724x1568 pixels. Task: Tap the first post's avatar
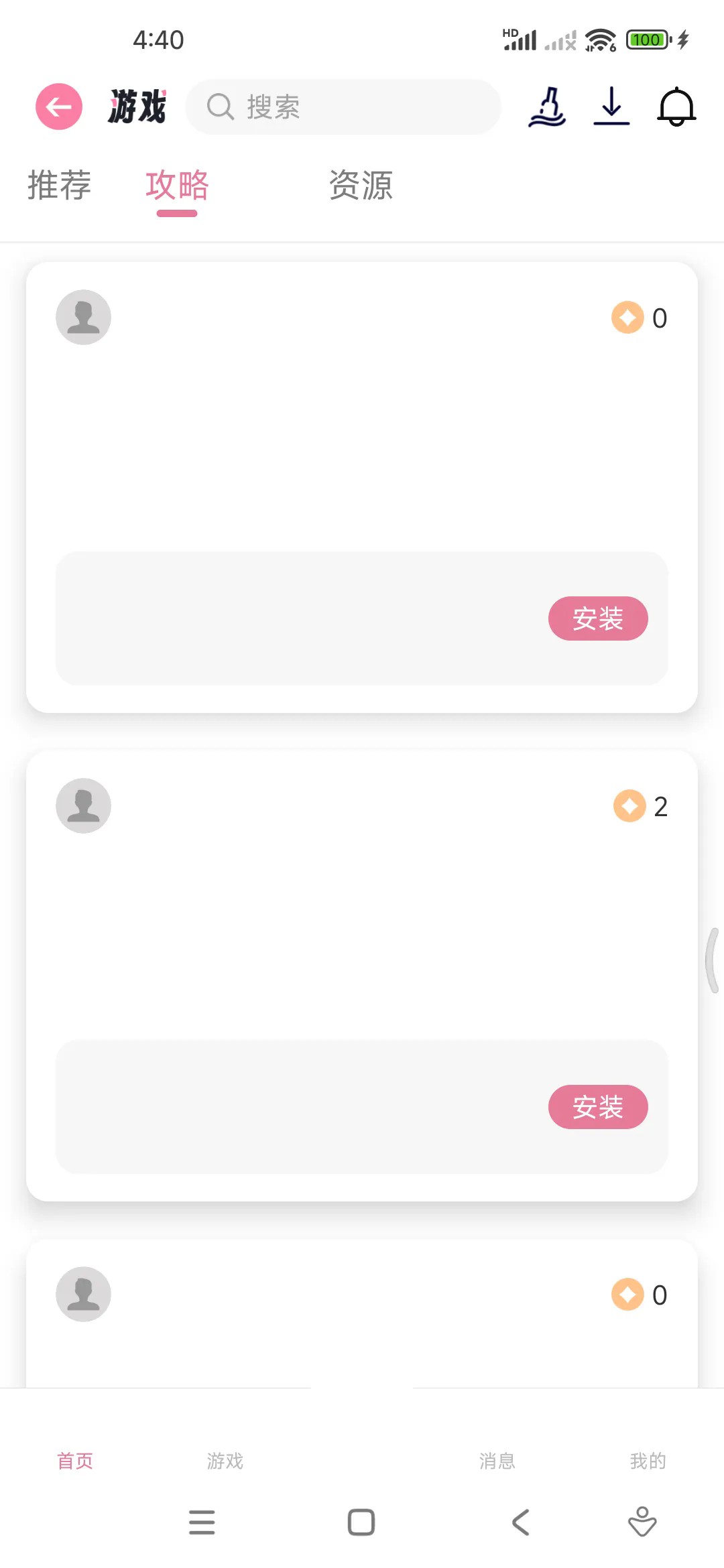click(x=83, y=317)
